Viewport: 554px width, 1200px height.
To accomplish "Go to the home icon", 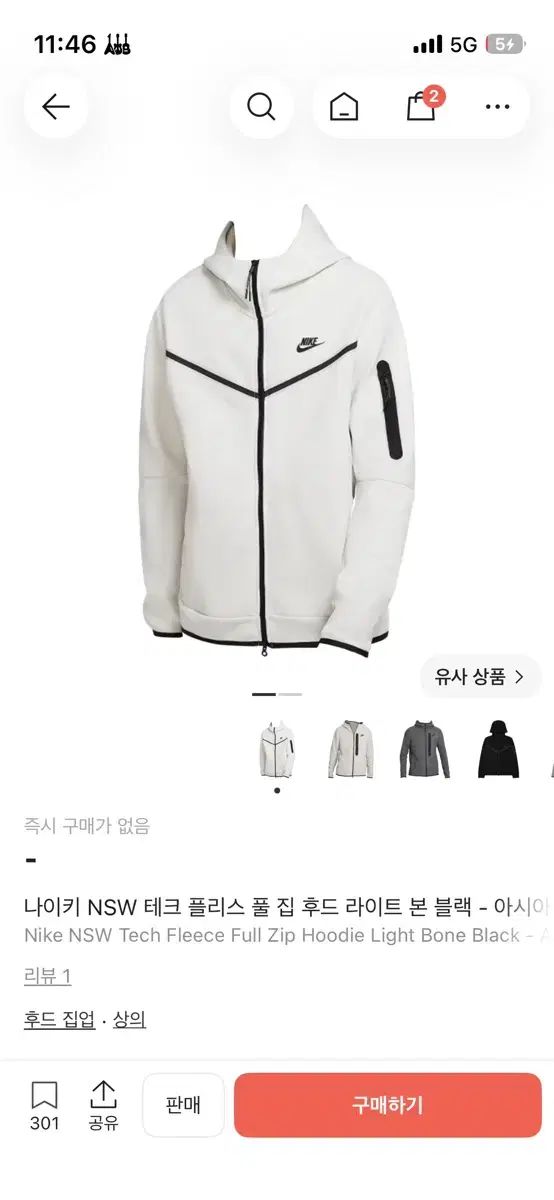I will pos(344,107).
